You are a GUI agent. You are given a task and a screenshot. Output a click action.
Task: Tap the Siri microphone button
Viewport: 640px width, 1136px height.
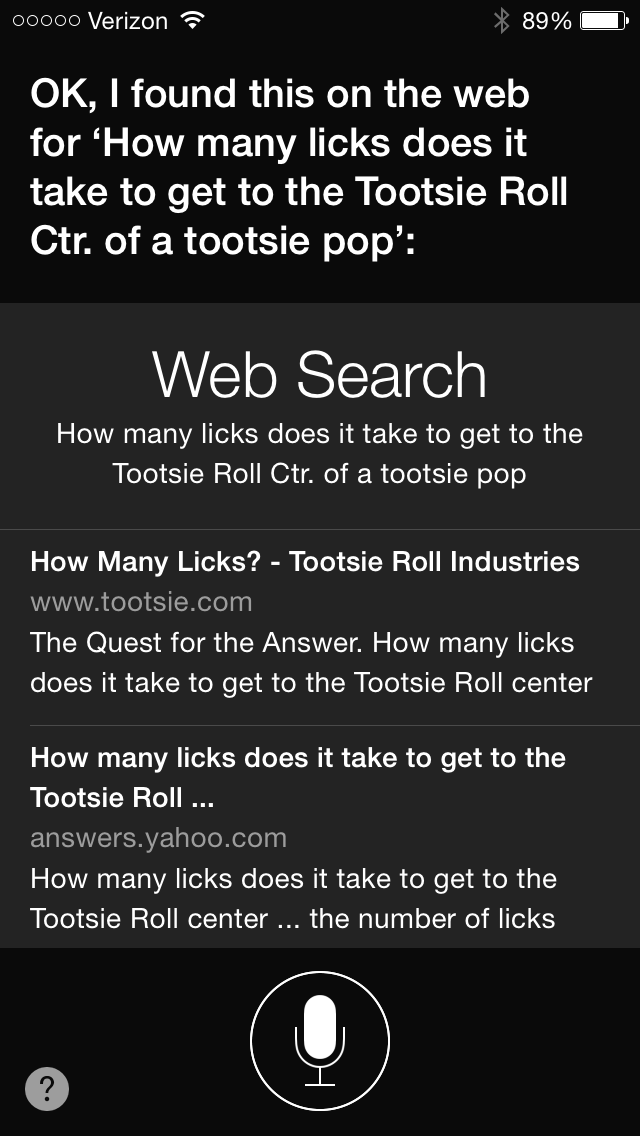click(x=320, y=1041)
